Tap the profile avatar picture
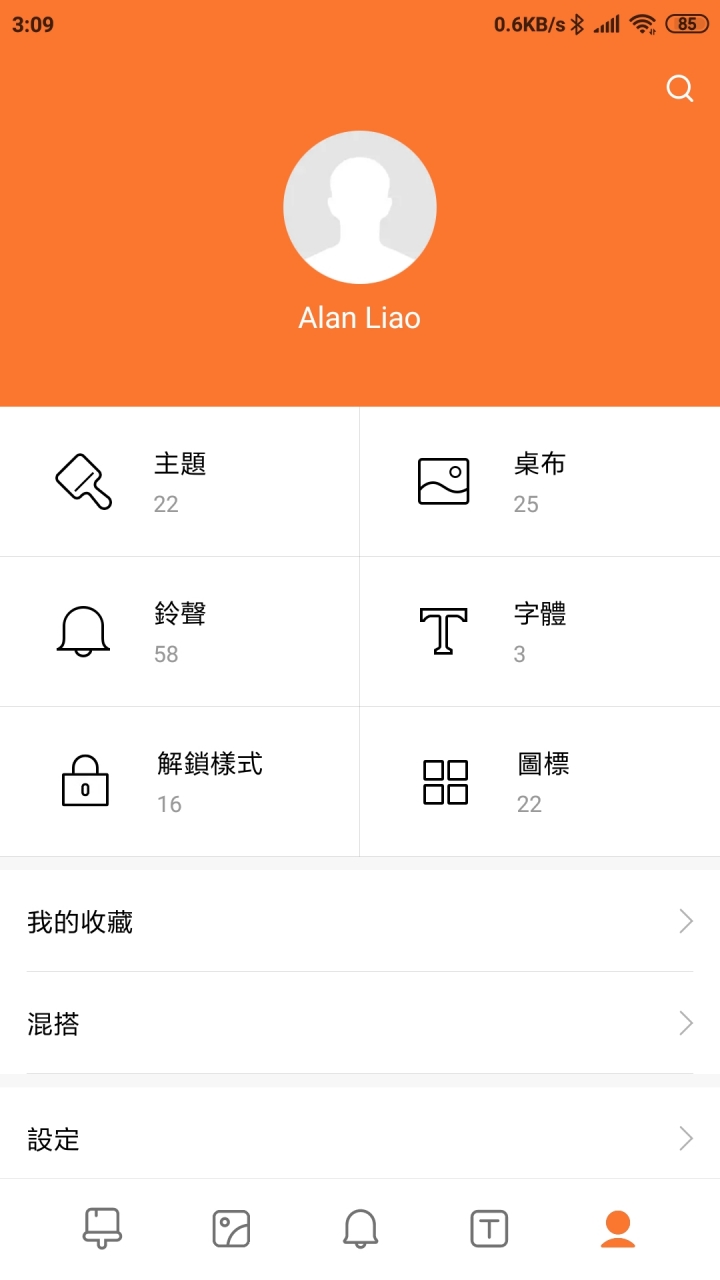Image resolution: width=720 pixels, height=1280 pixels. pos(360,207)
